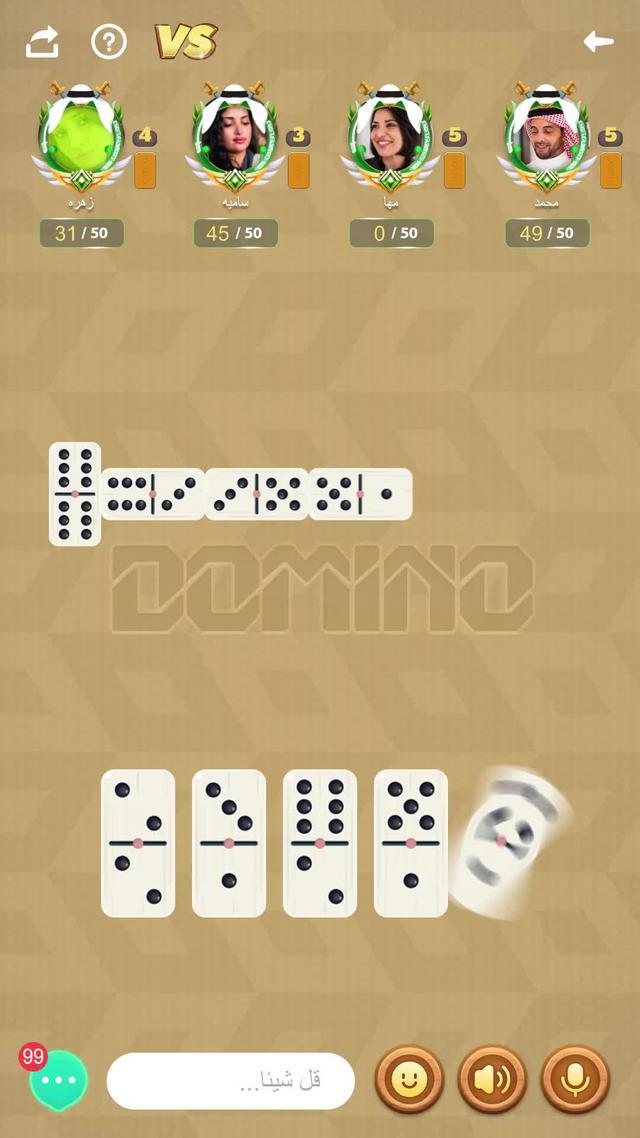
Task: Open the help question mark
Action: [x=109, y=42]
